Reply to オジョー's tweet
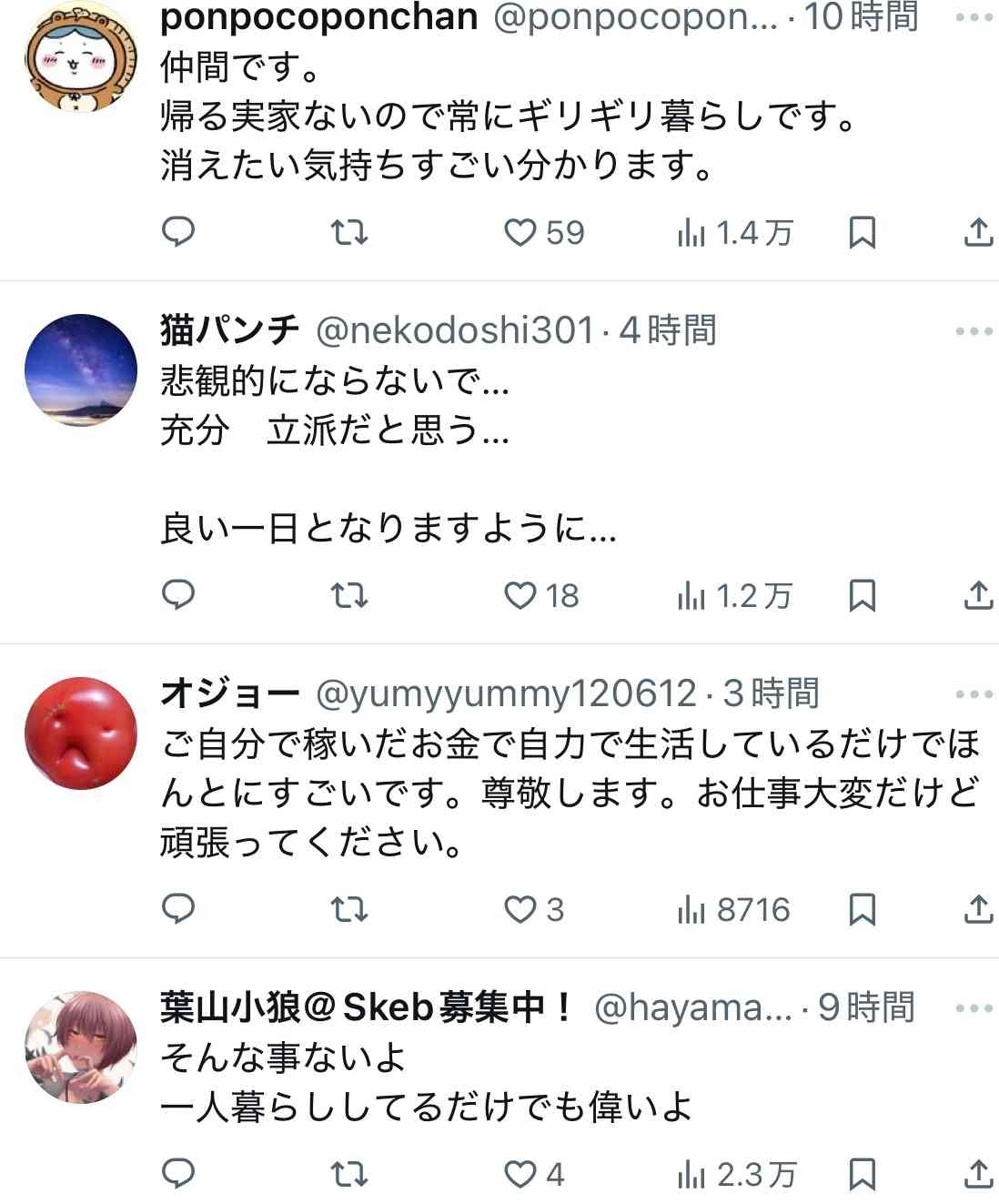 click(178, 909)
